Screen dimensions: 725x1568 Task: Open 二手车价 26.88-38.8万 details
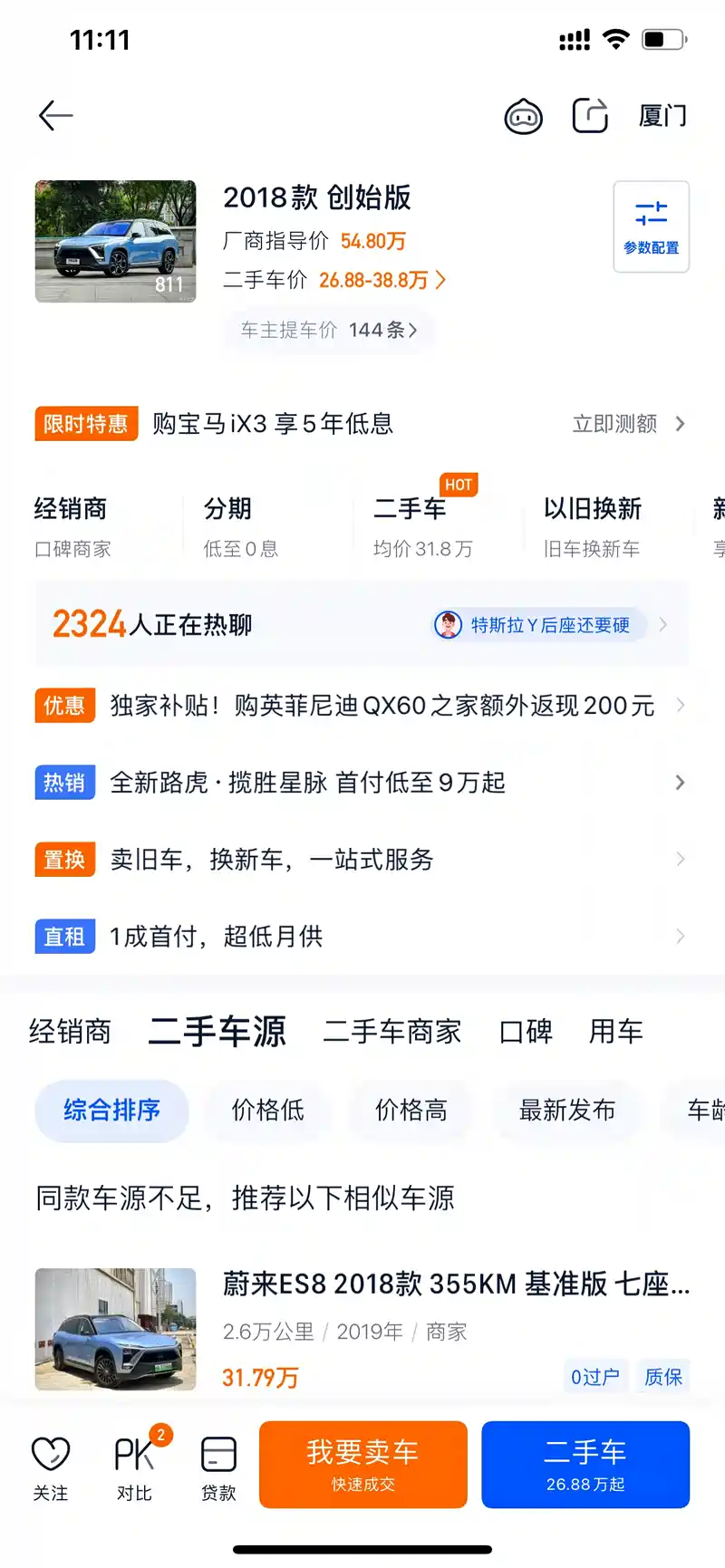[x=381, y=280]
